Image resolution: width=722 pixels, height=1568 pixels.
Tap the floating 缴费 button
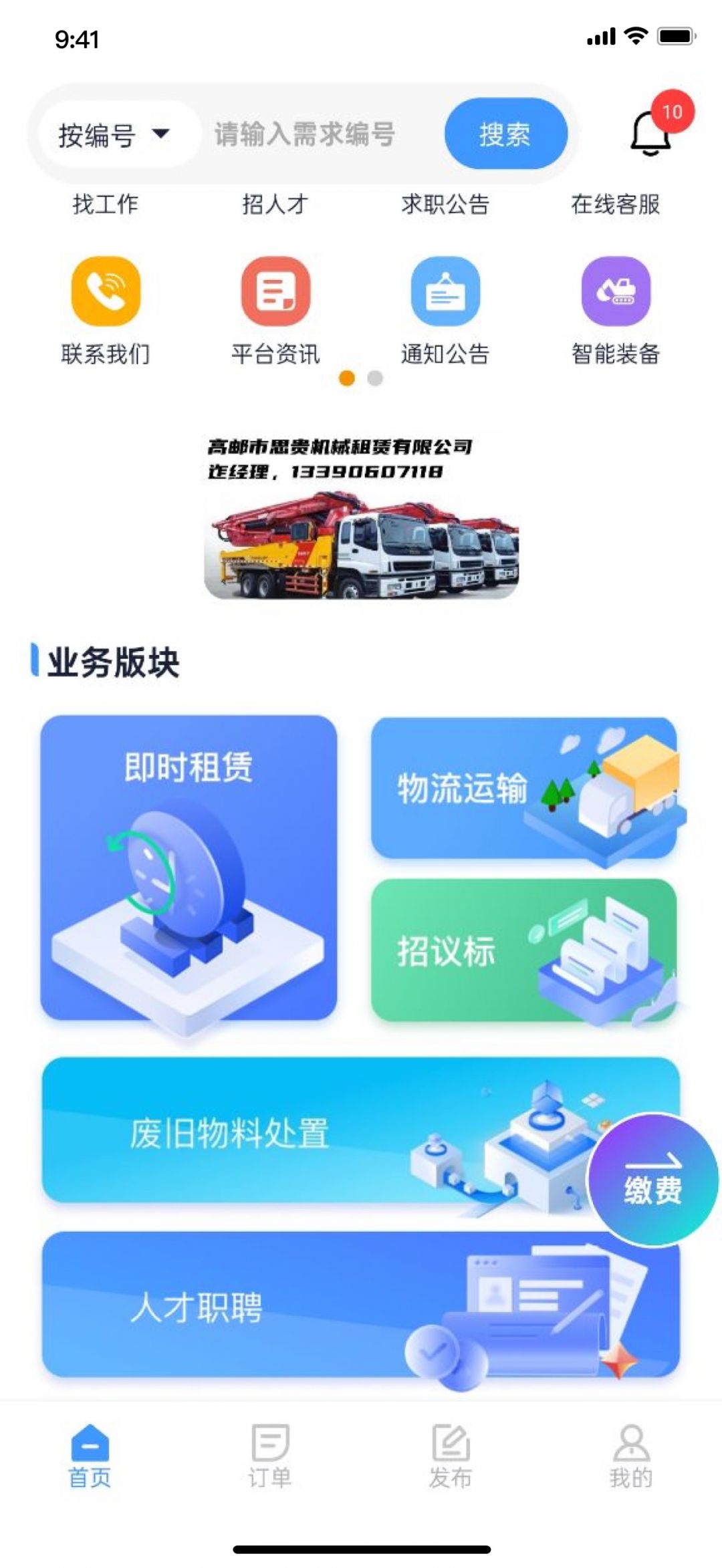[652, 1179]
